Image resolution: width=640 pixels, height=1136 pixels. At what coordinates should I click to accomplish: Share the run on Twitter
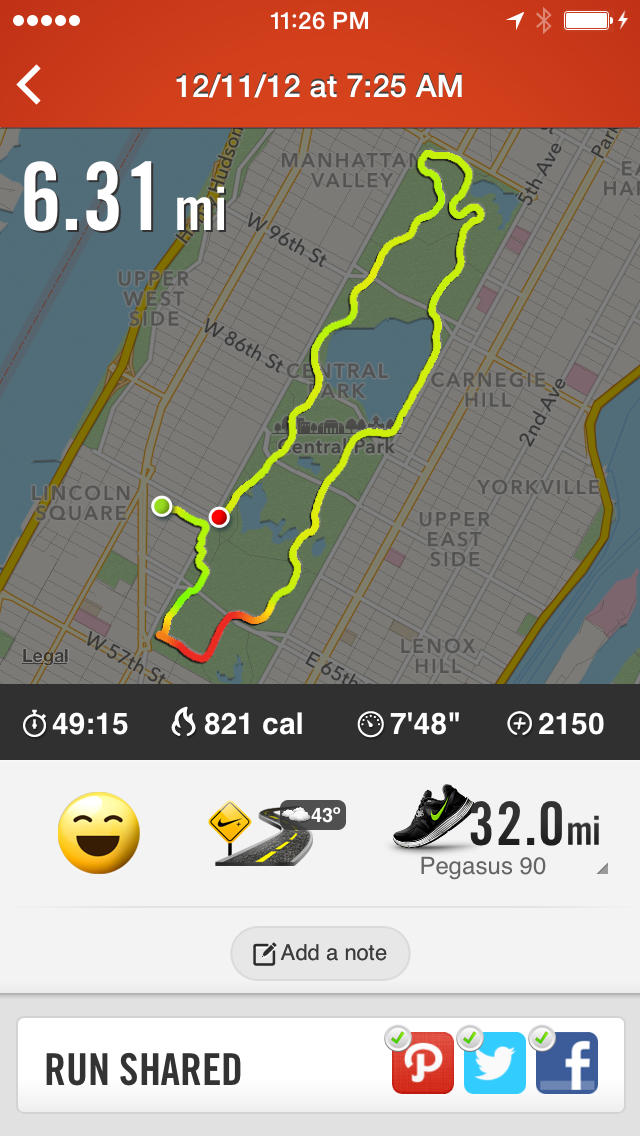click(x=495, y=1063)
